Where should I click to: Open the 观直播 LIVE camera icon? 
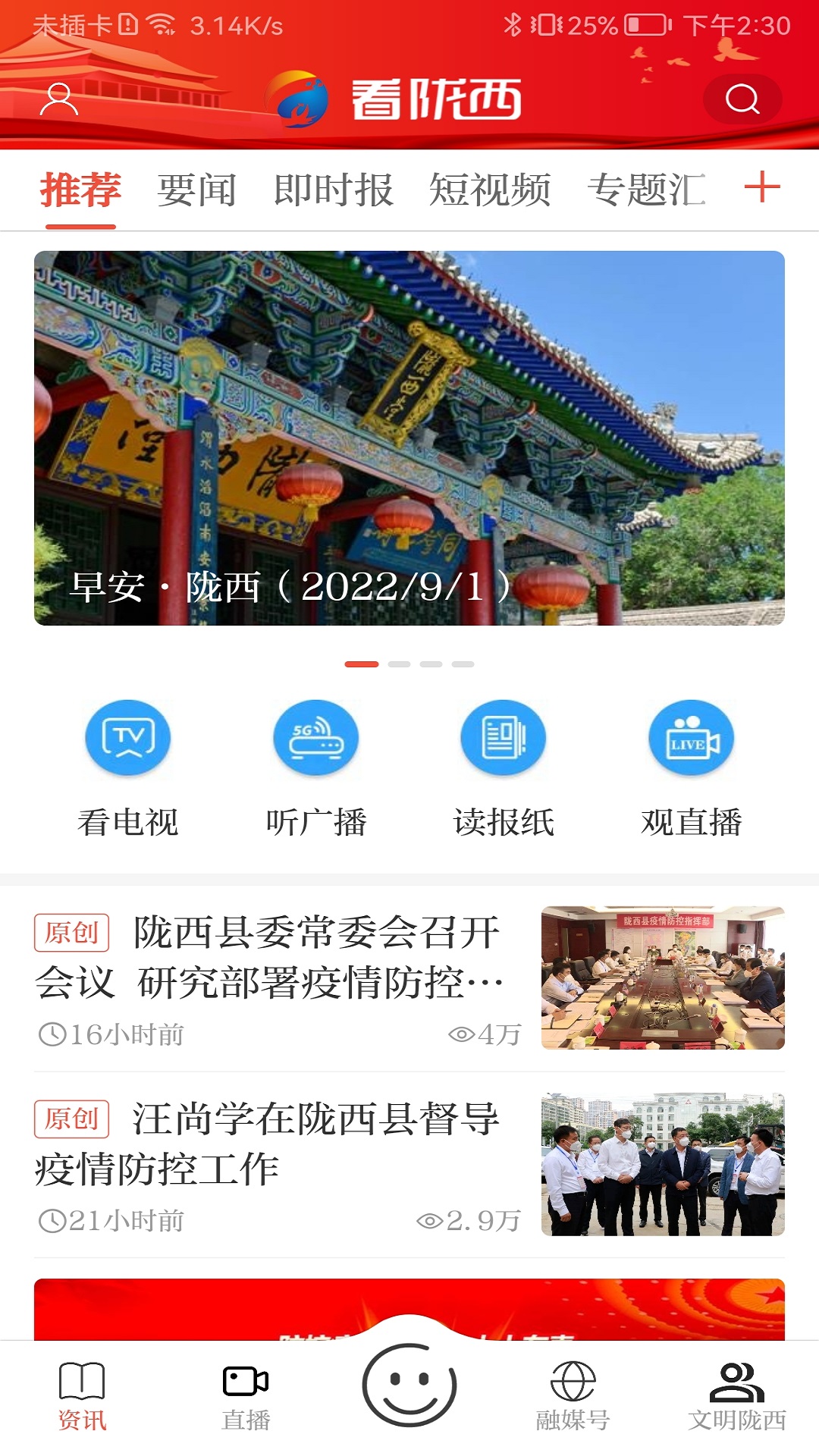point(689,737)
